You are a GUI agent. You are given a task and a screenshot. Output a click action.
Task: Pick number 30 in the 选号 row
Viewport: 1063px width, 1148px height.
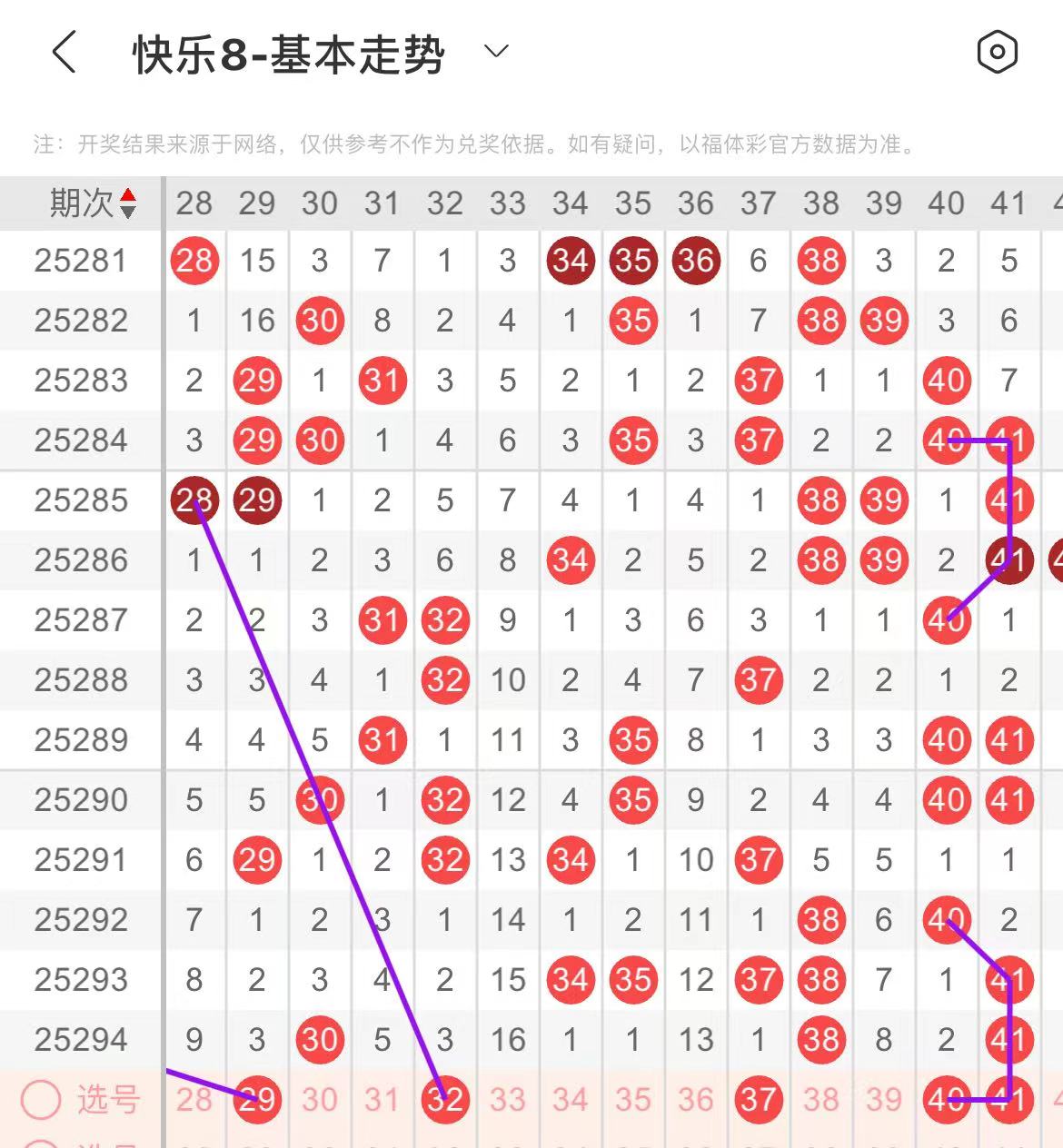pyautogui.click(x=320, y=1100)
